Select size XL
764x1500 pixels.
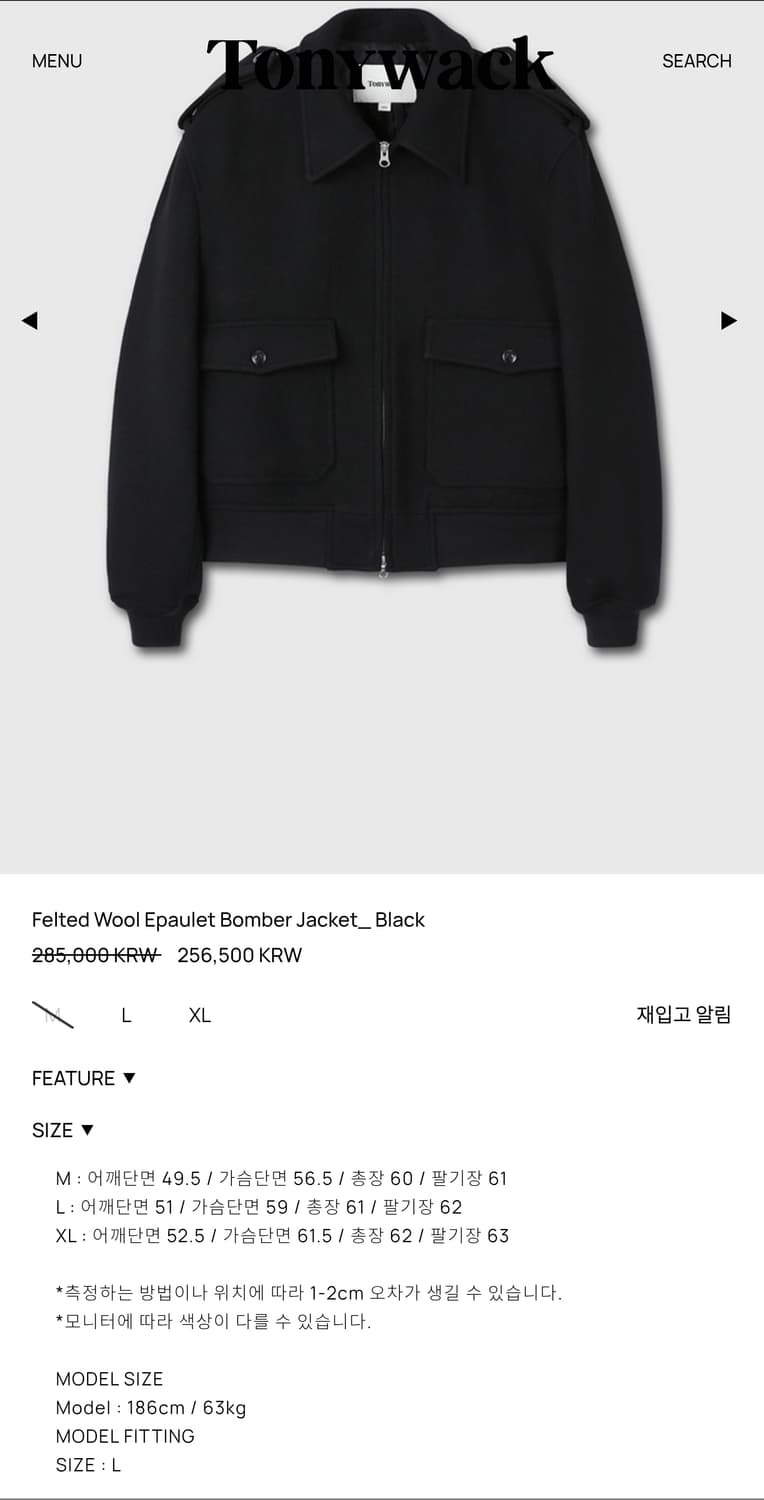[x=199, y=1015]
